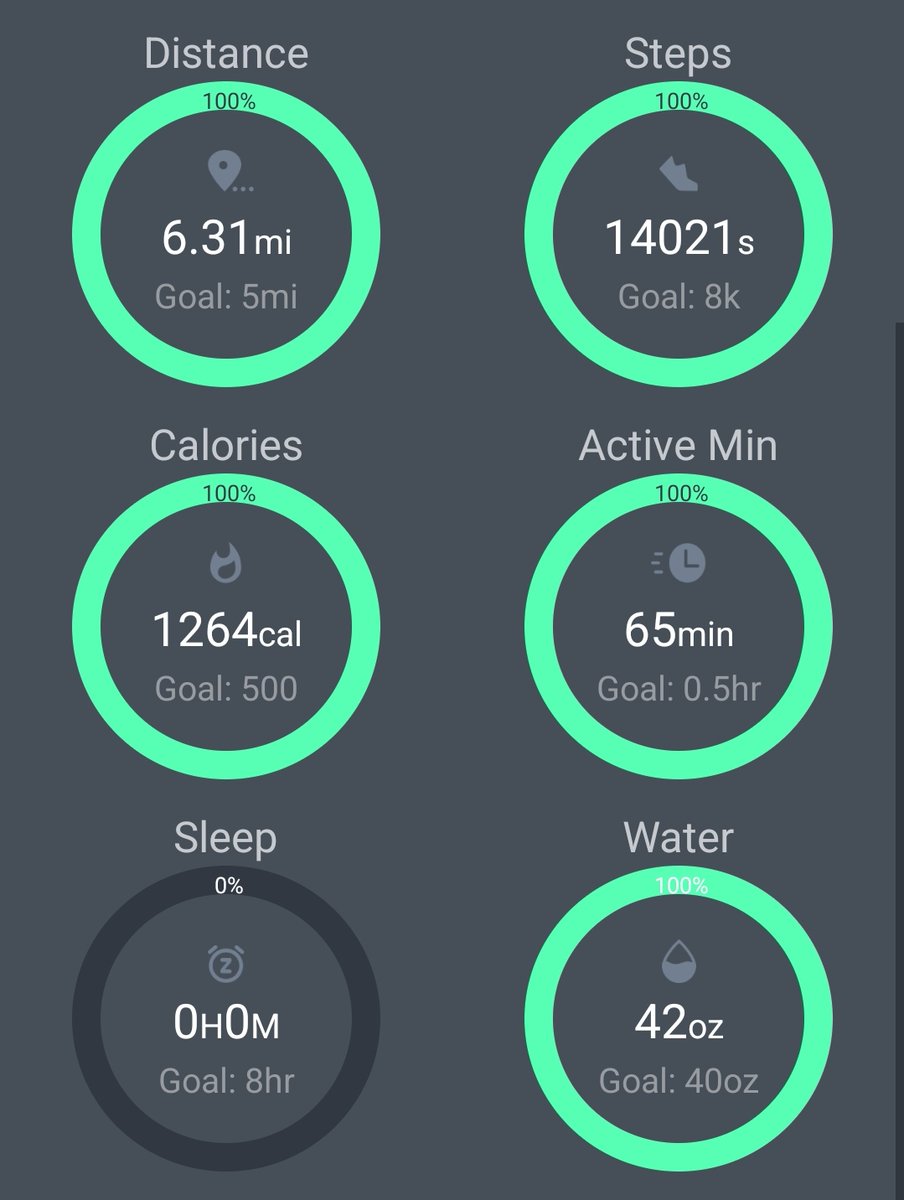The image size is (904, 1200).
Task: Select the Active Min 65min ring
Action: 679,625
